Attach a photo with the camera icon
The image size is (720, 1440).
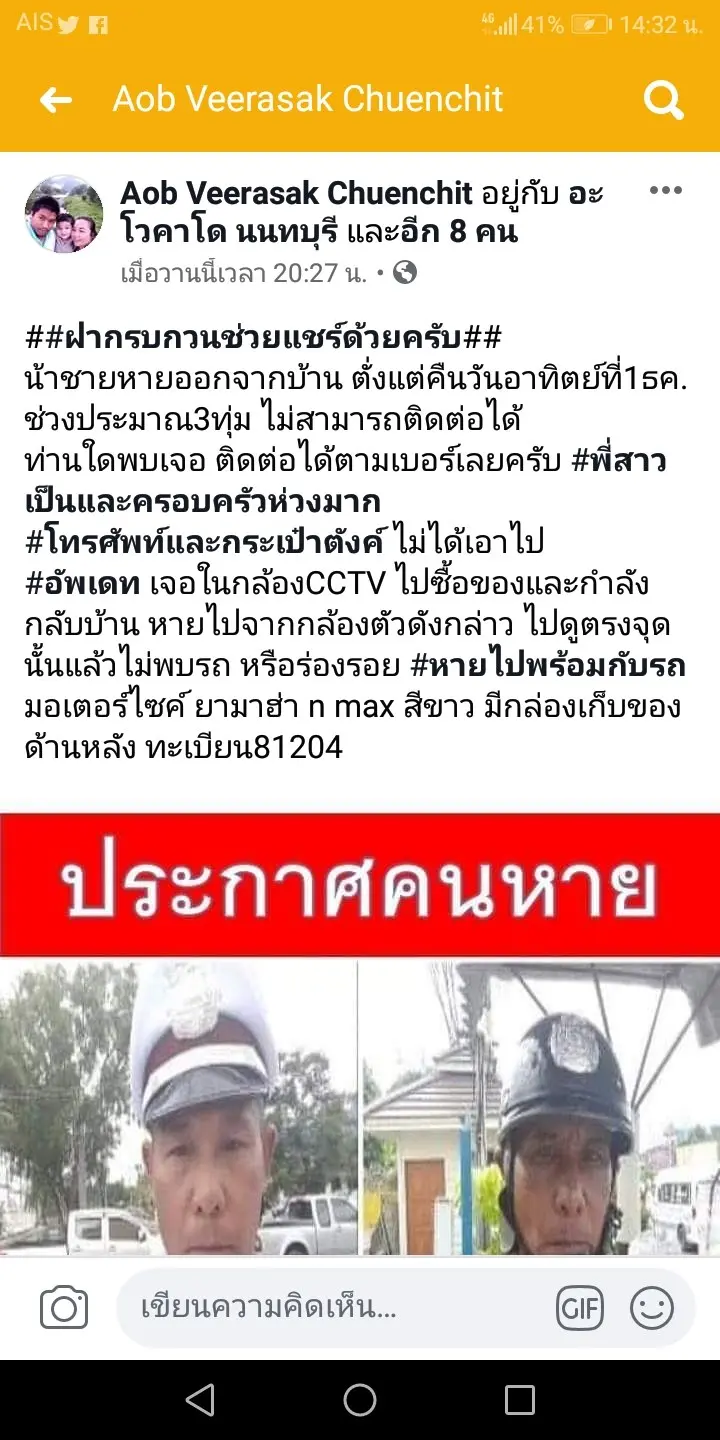tap(64, 1308)
